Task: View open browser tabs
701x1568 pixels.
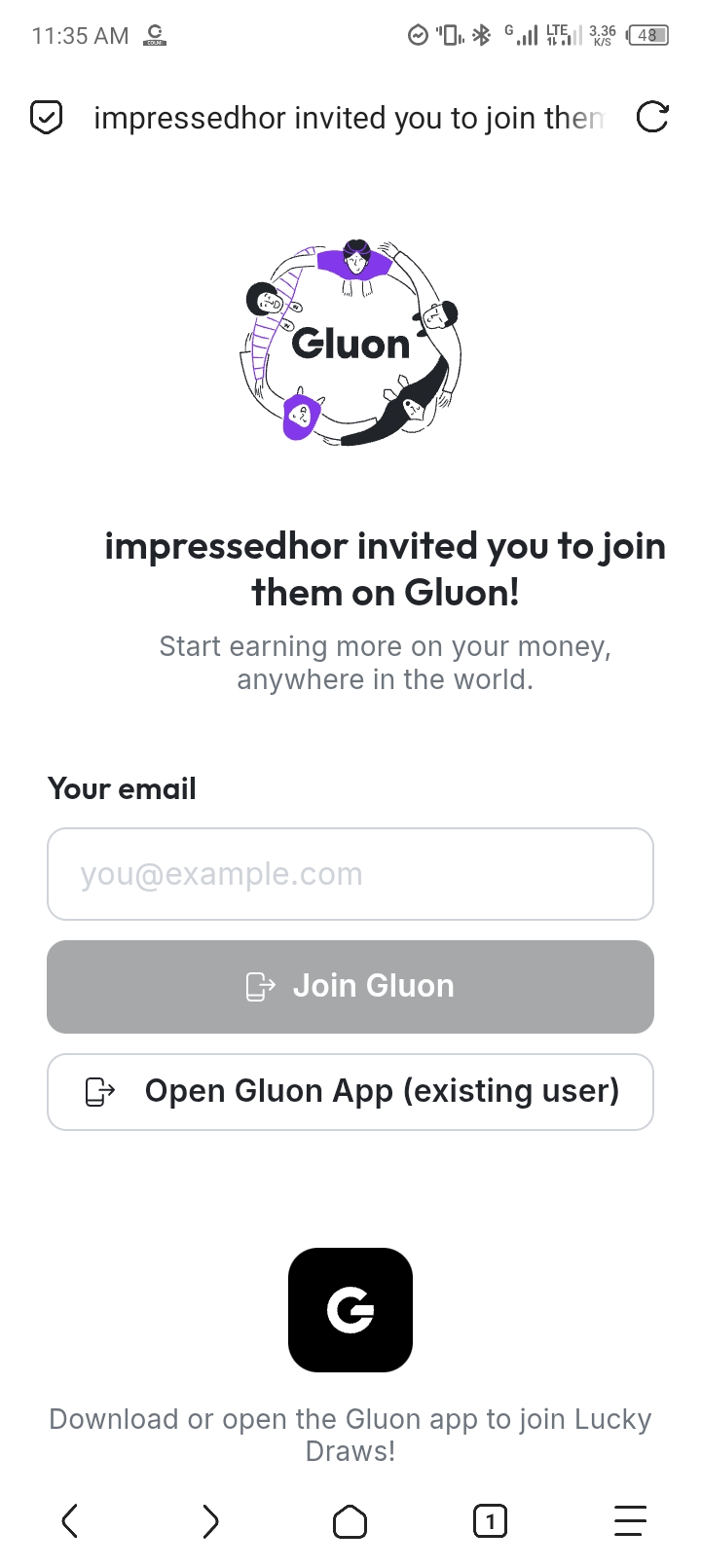Action: pyautogui.click(x=490, y=1520)
